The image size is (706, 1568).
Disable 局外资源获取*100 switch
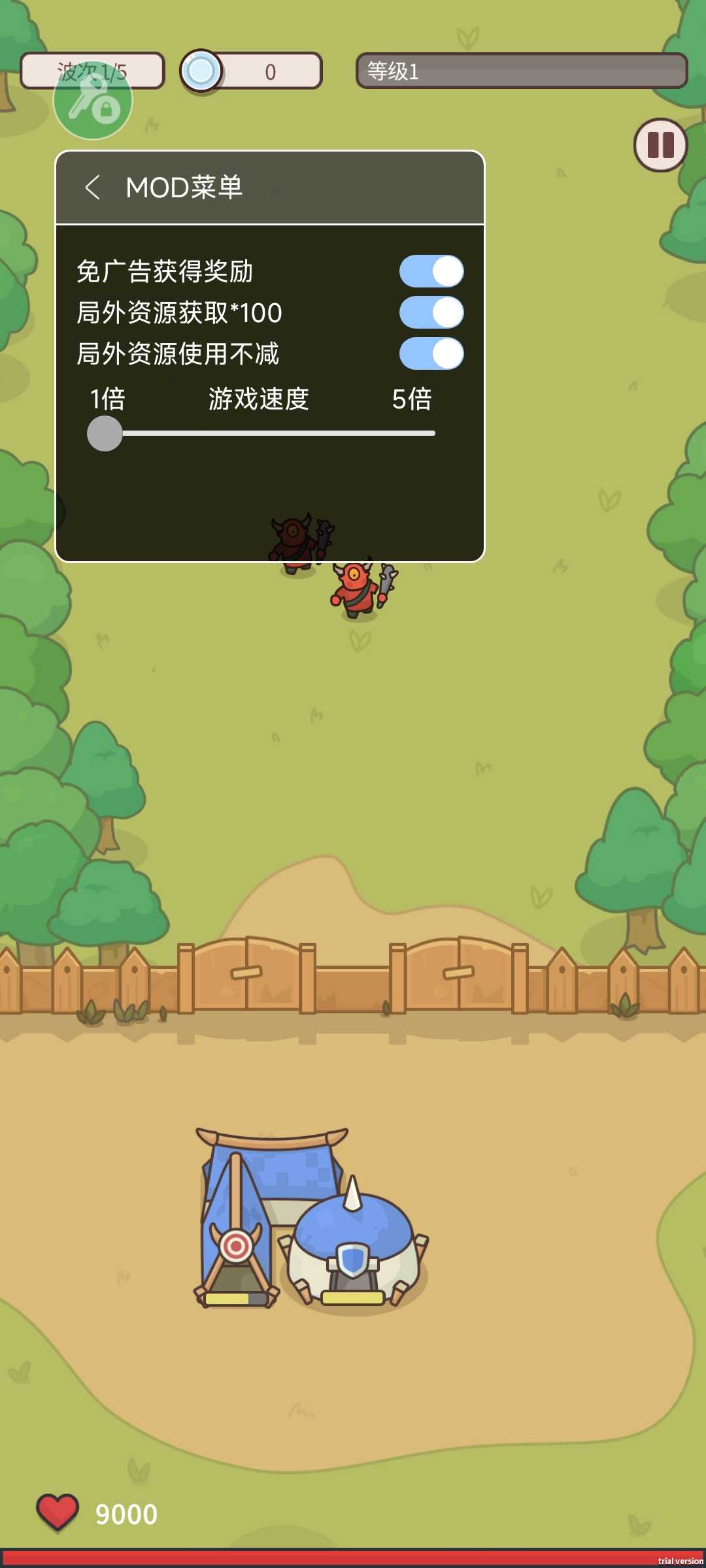click(431, 312)
